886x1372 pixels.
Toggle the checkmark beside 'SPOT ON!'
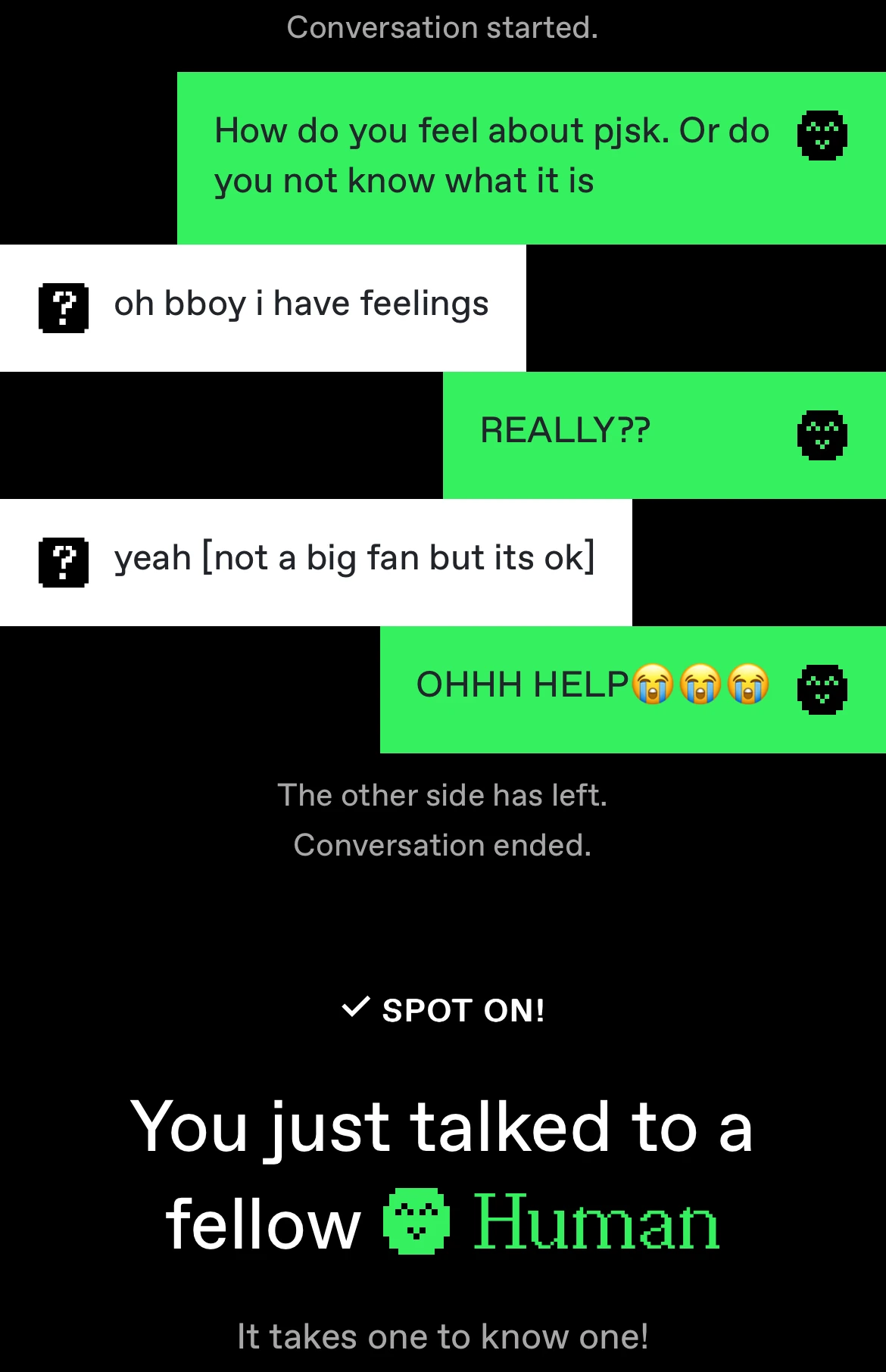355,1008
